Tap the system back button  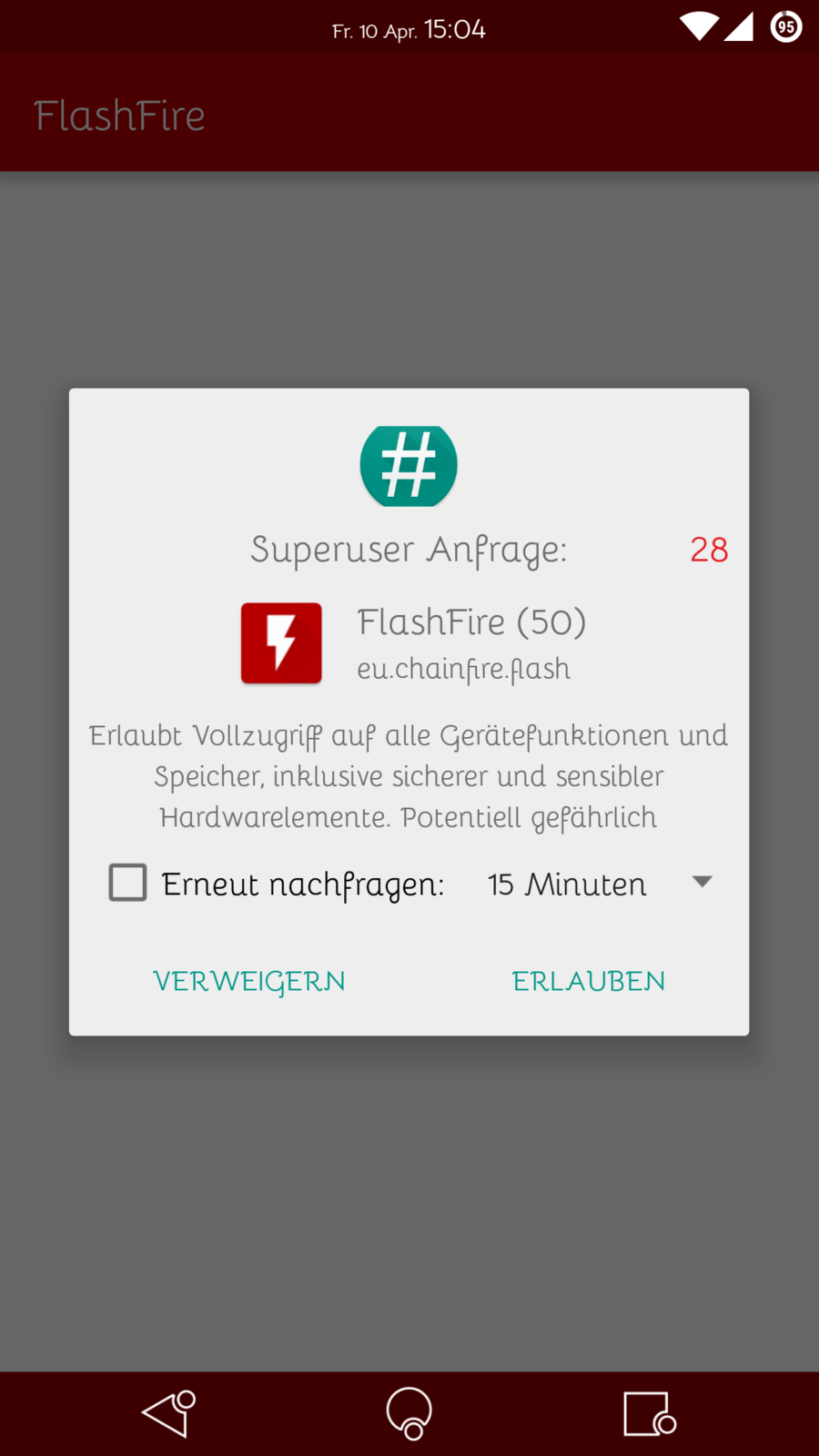click(x=169, y=1413)
